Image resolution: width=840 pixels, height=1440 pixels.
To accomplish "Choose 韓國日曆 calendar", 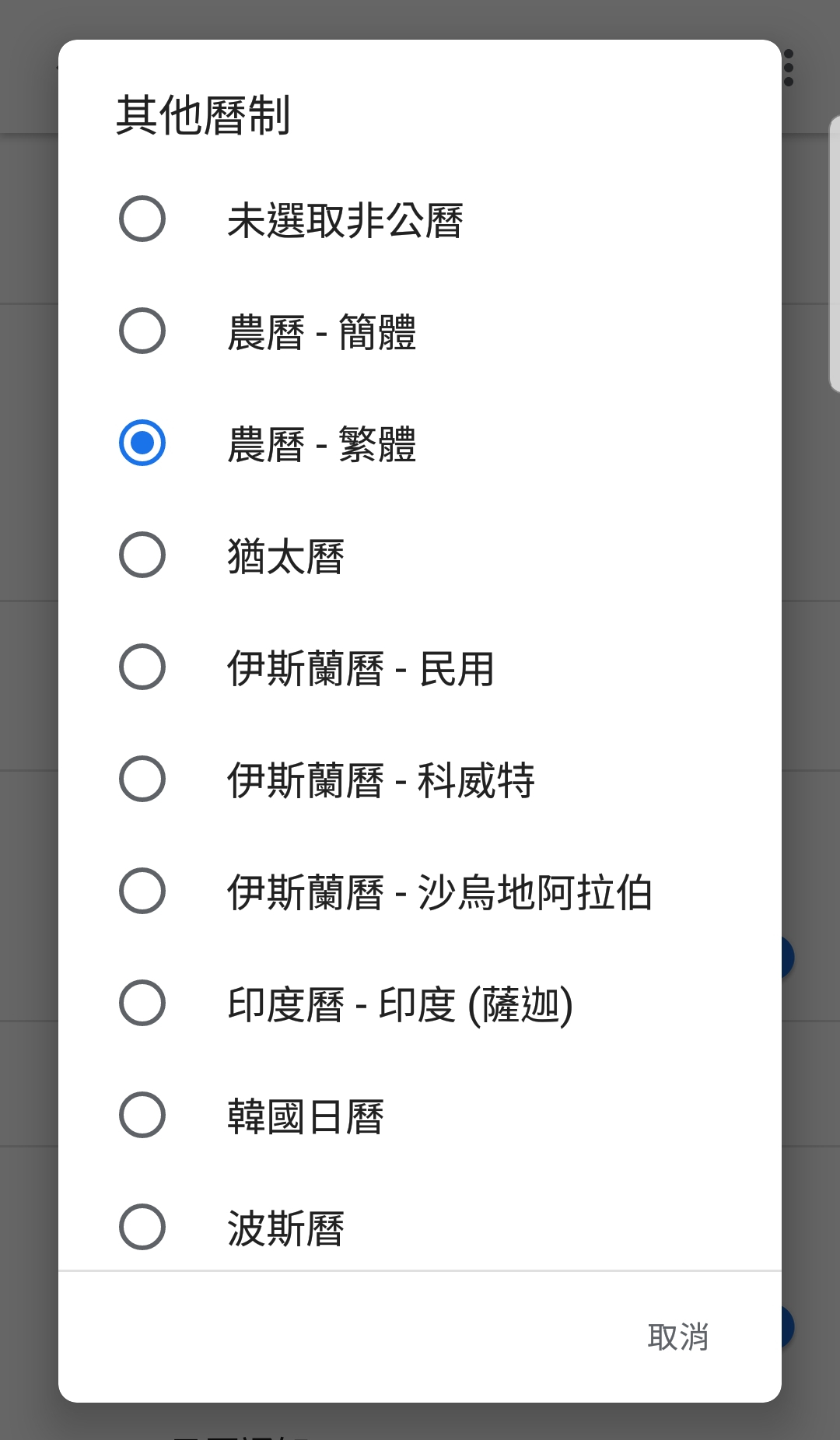I will (x=420, y=1116).
